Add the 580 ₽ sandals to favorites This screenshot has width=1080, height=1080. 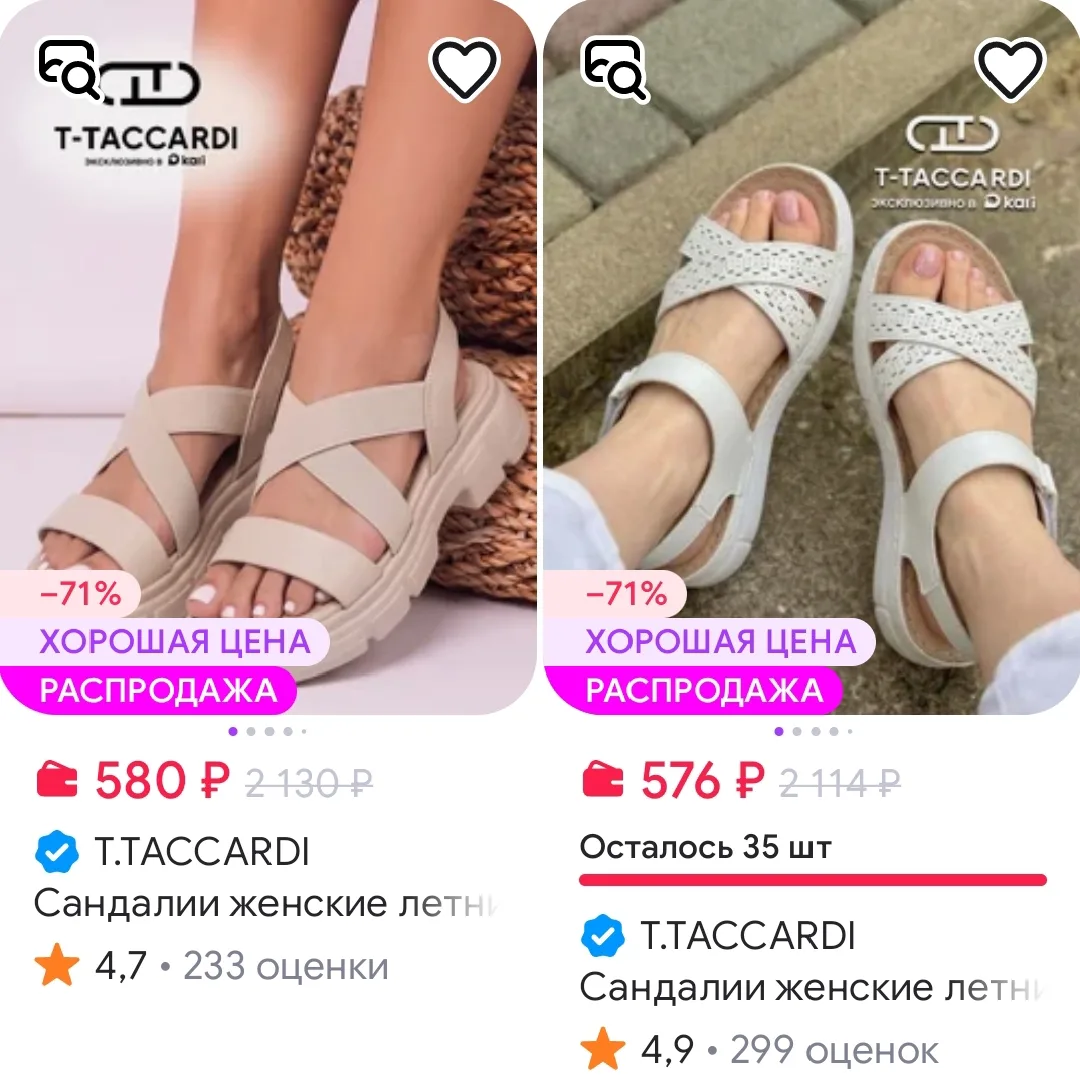[x=464, y=69]
